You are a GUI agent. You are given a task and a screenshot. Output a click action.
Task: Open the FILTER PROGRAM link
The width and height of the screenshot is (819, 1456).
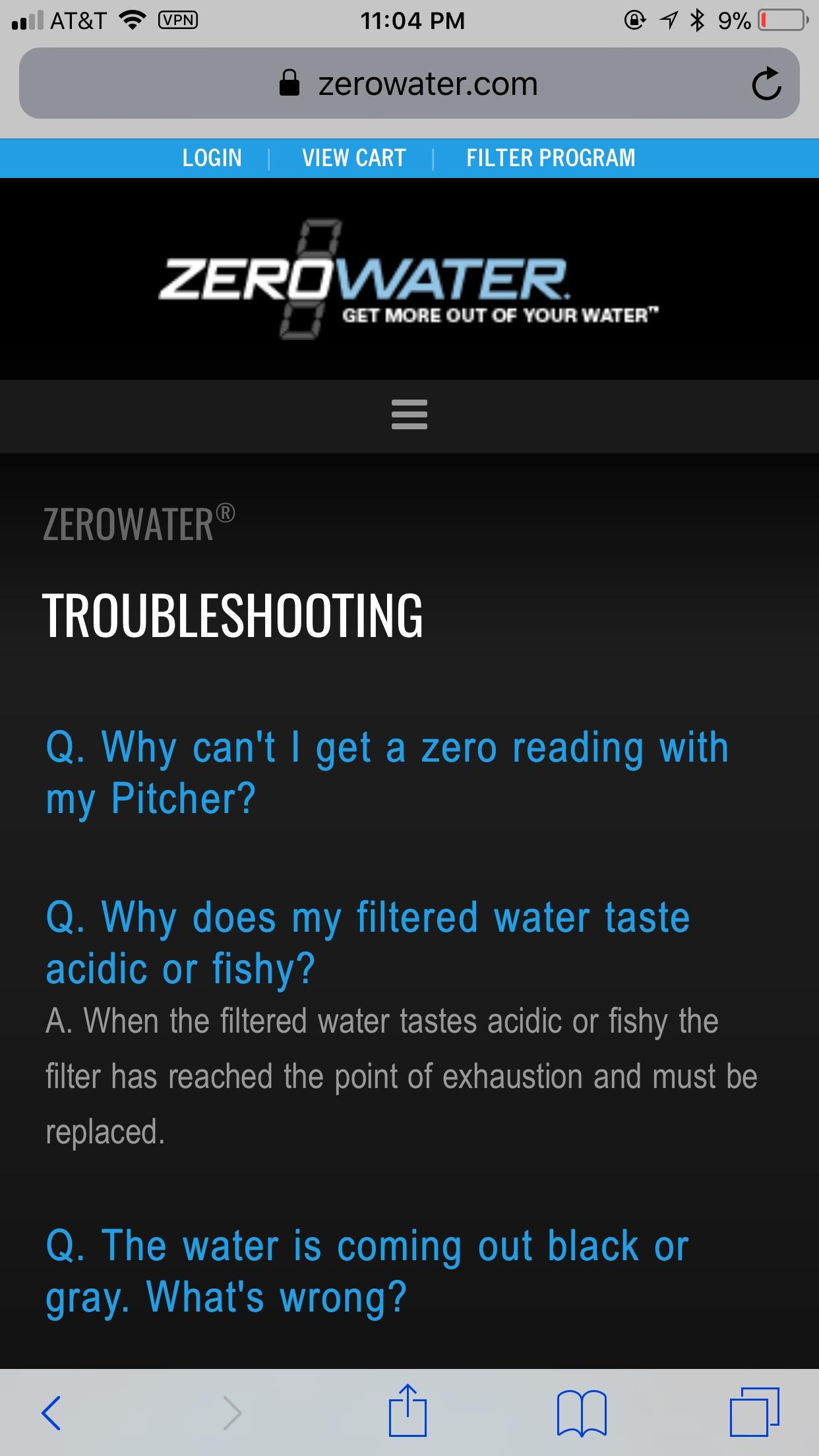coord(550,158)
